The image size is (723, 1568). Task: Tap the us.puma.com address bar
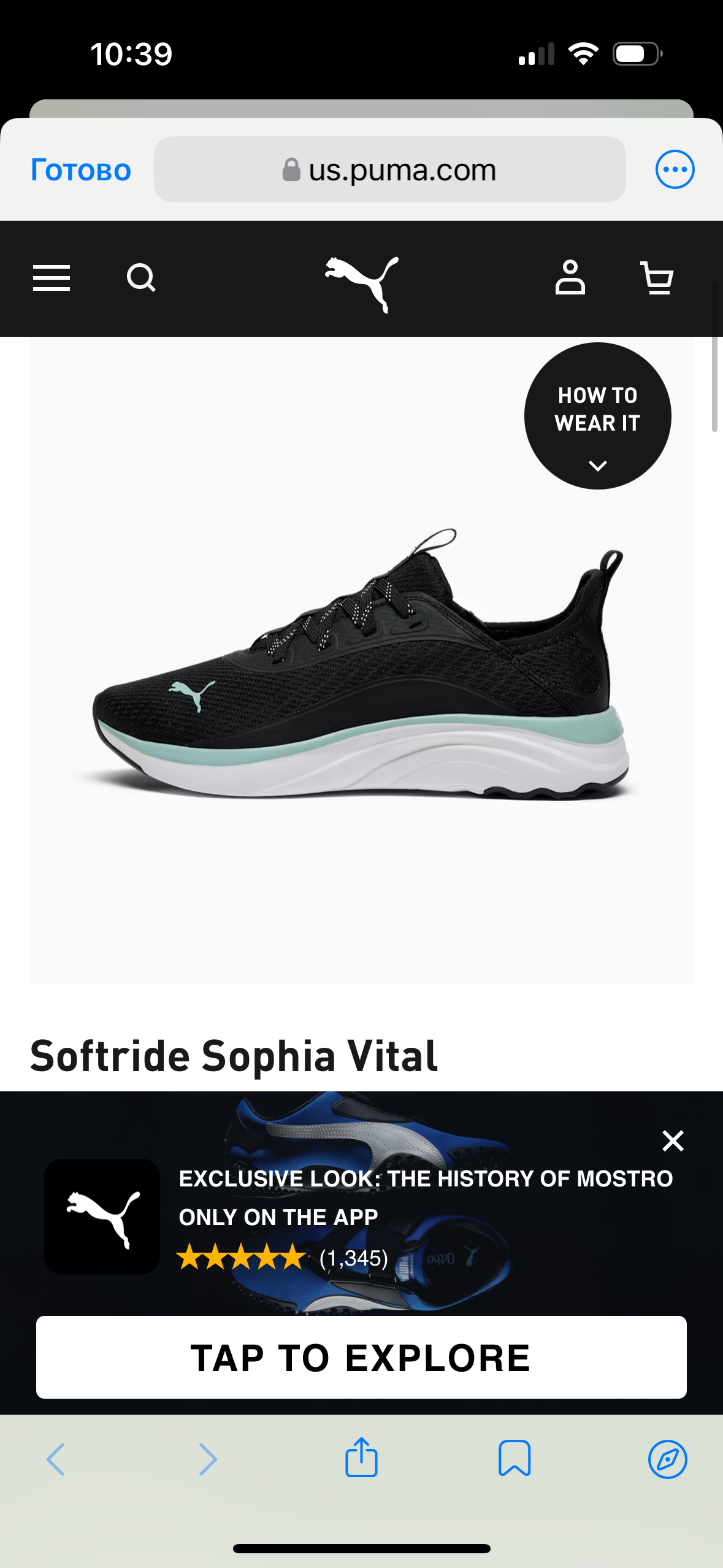tap(389, 170)
